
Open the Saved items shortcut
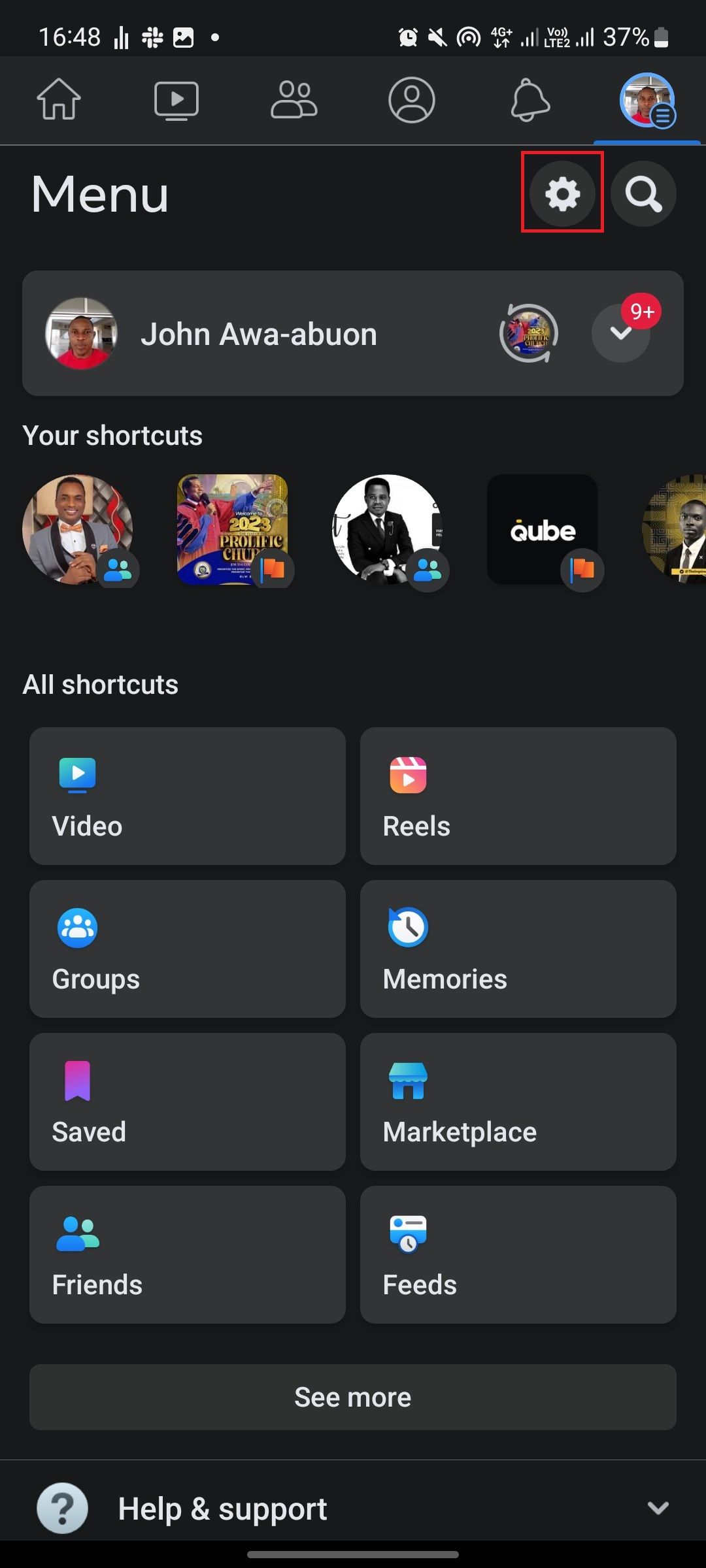click(x=187, y=1102)
